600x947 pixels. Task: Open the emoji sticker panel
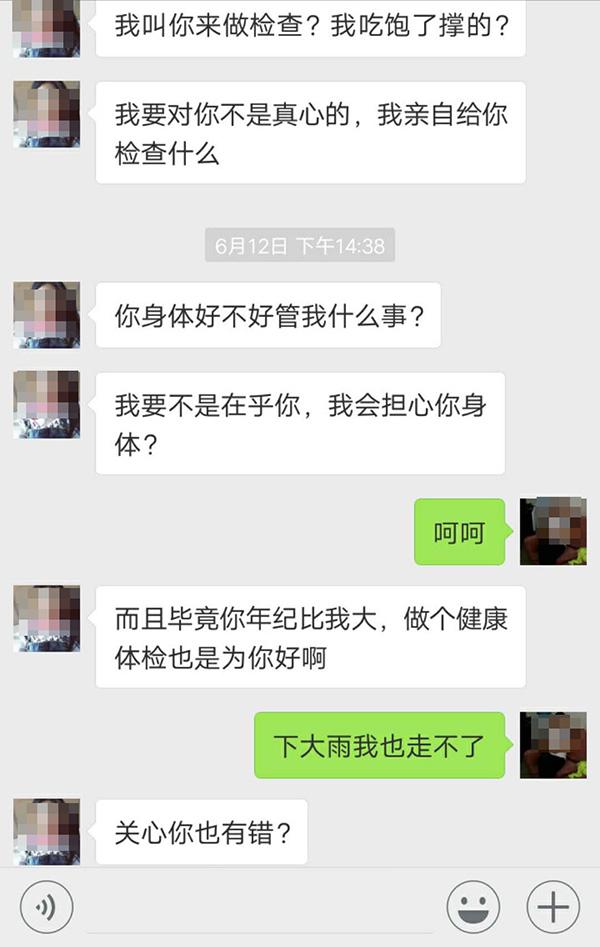[x=474, y=907]
